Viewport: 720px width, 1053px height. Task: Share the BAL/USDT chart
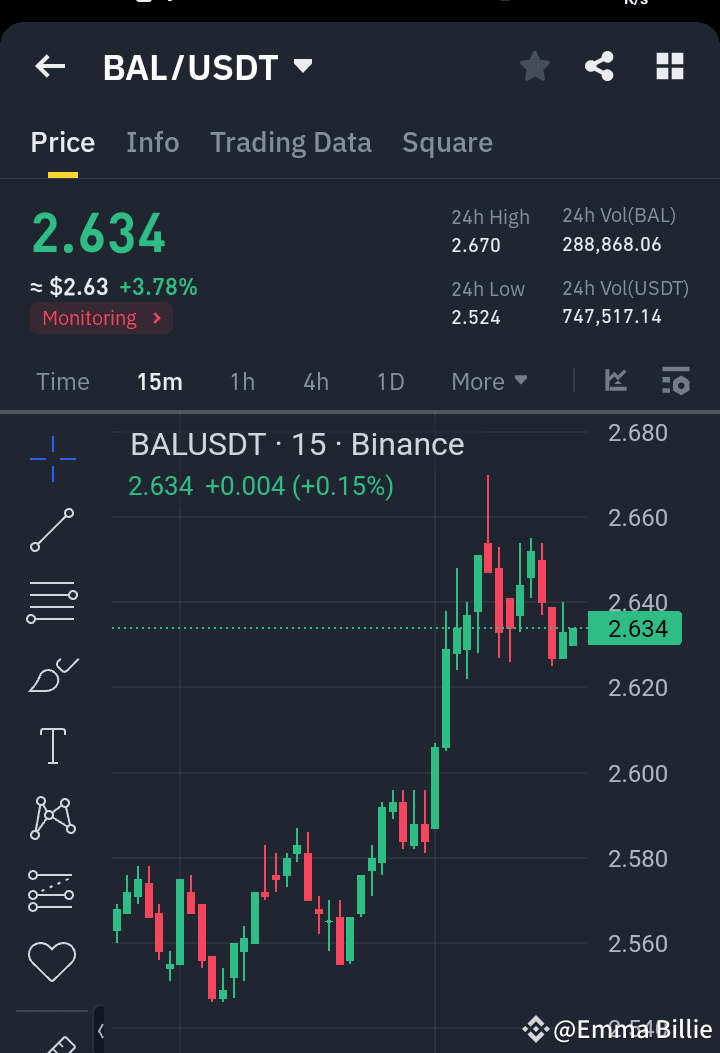tap(600, 66)
